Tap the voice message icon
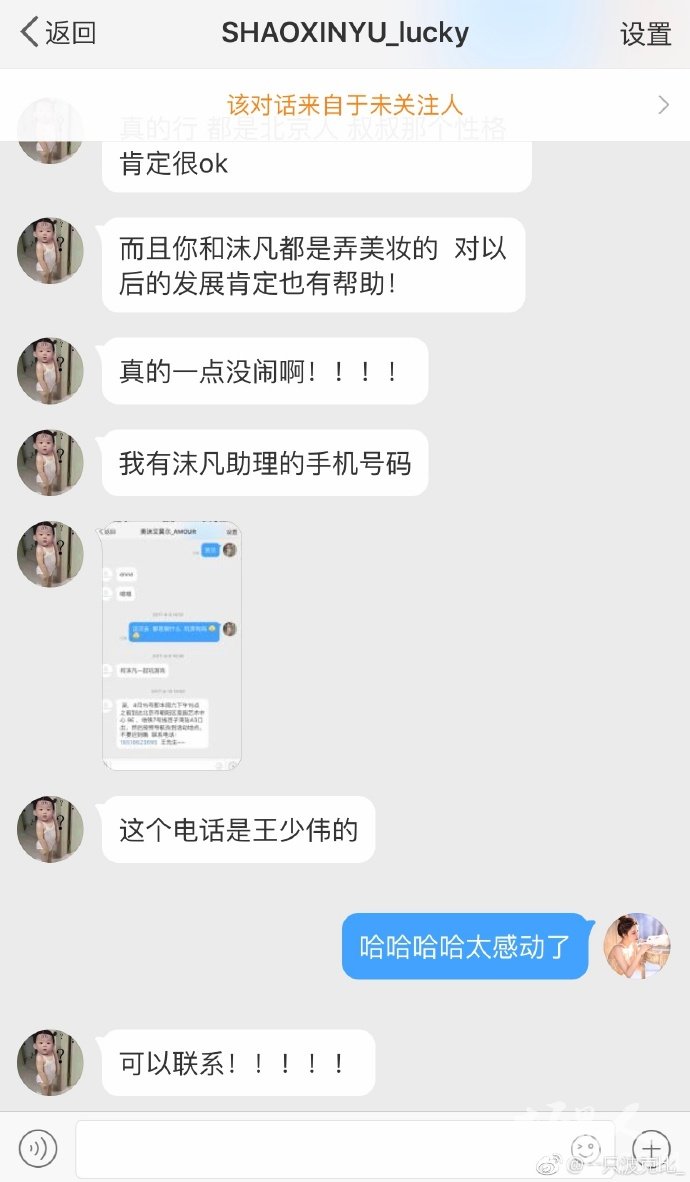Viewport: 690px width, 1182px height. pos(38,1148)
